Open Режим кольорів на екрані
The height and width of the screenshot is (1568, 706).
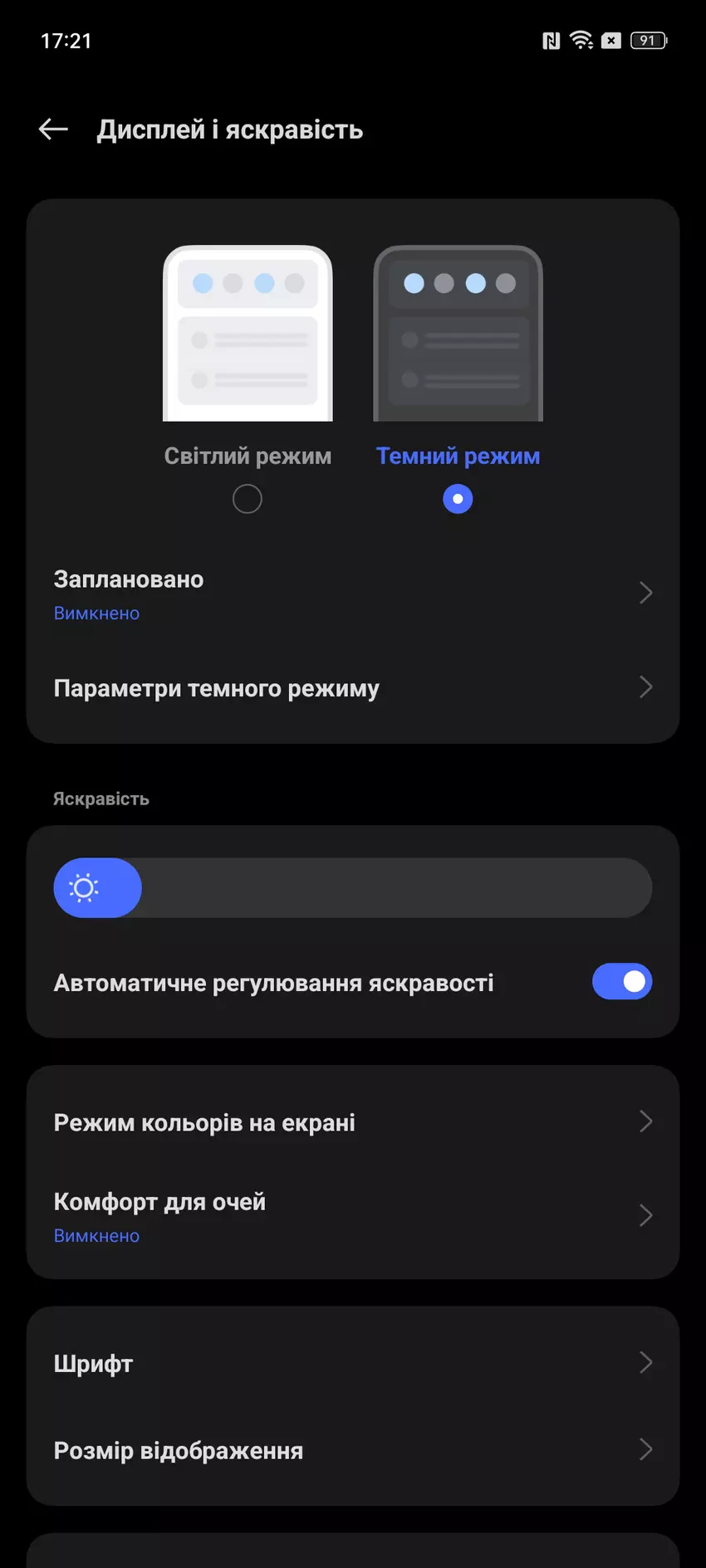click(352, 1122)
